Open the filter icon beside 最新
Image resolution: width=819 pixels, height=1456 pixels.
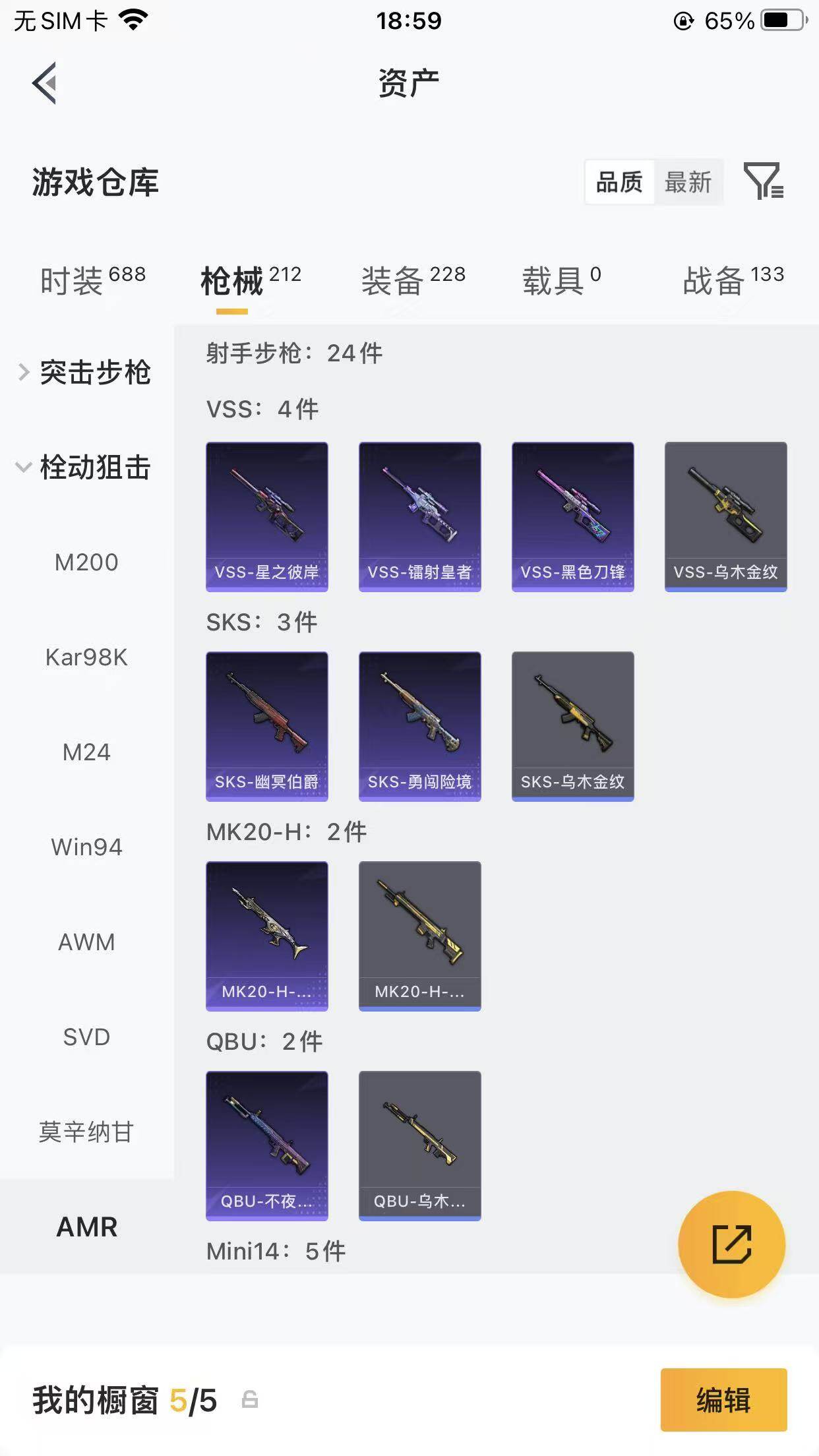click(764, 181)
